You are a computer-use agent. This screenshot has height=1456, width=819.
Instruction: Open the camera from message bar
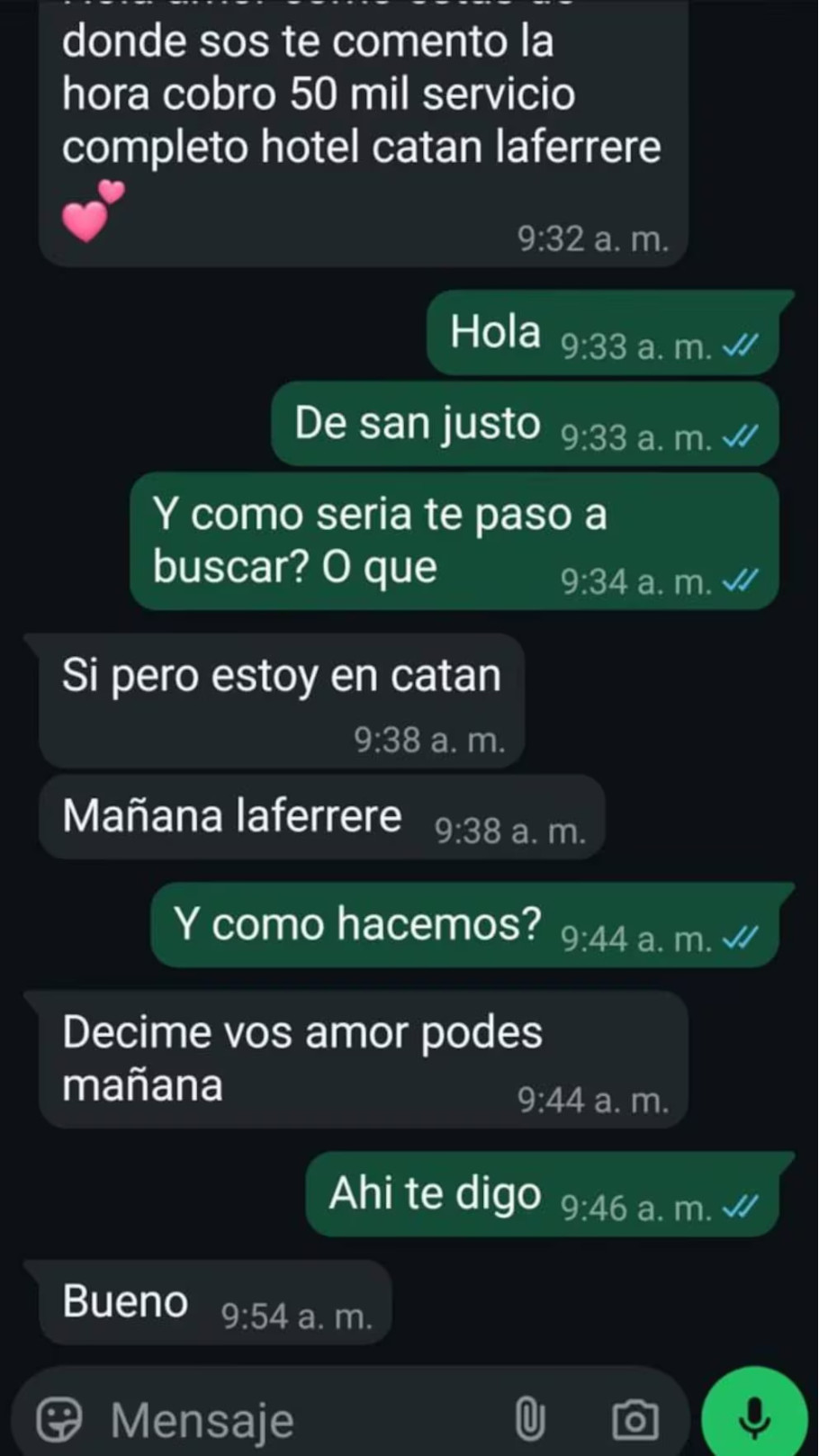coord(634,1420)
